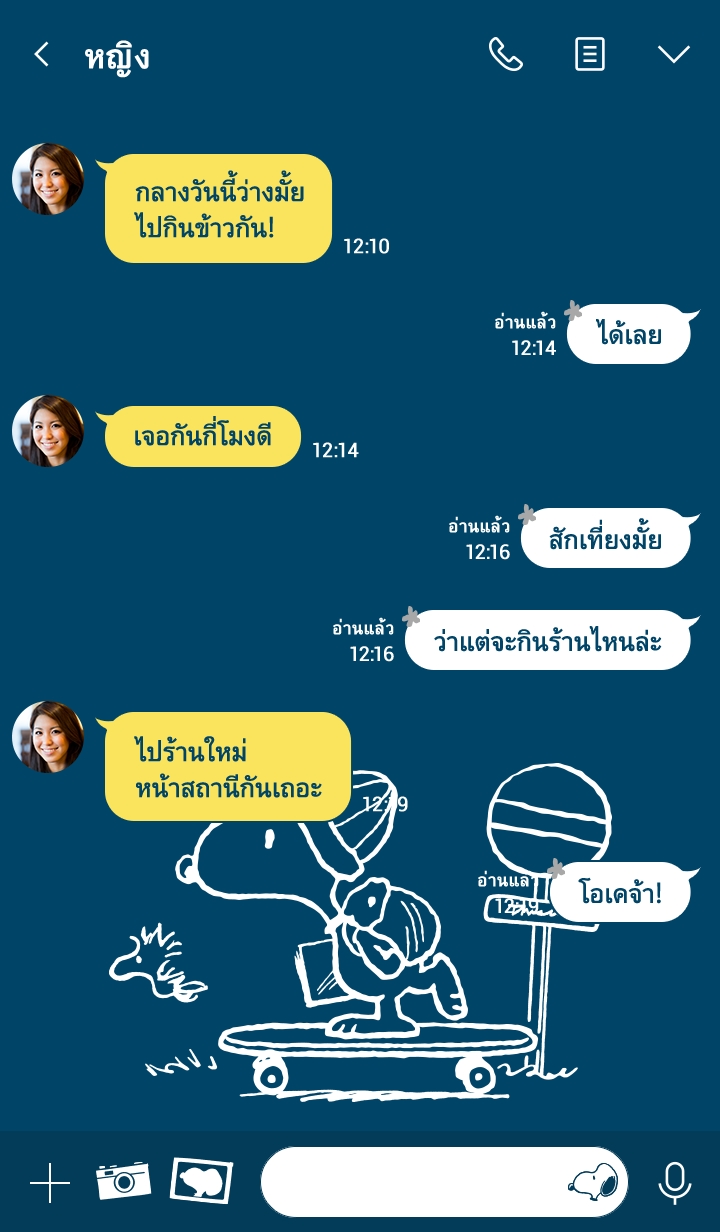
Task: Go back from the chat with หญิง
Action: 41,55
